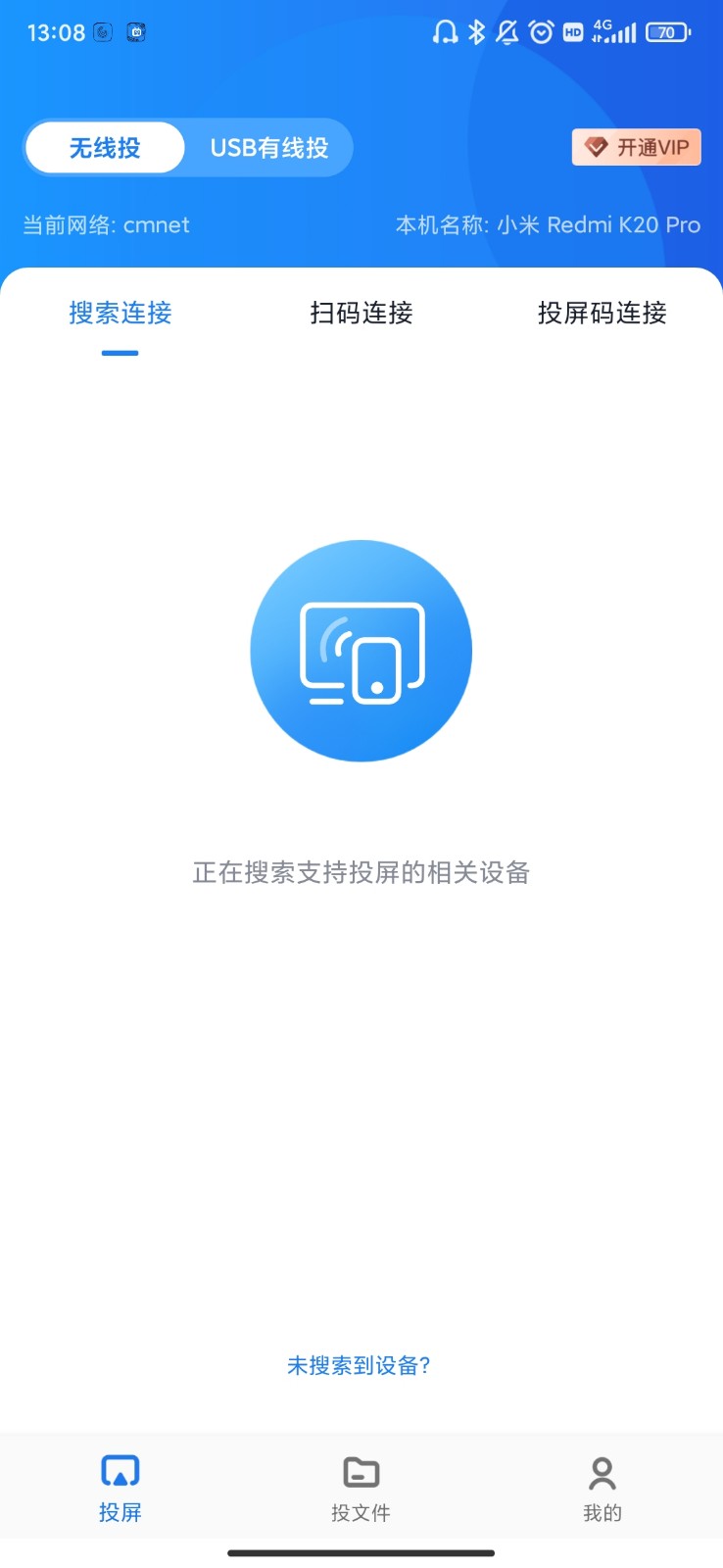Switch to the 扫码连接 tab
This screenshot has width=723, height=1568.
[361, 314]
